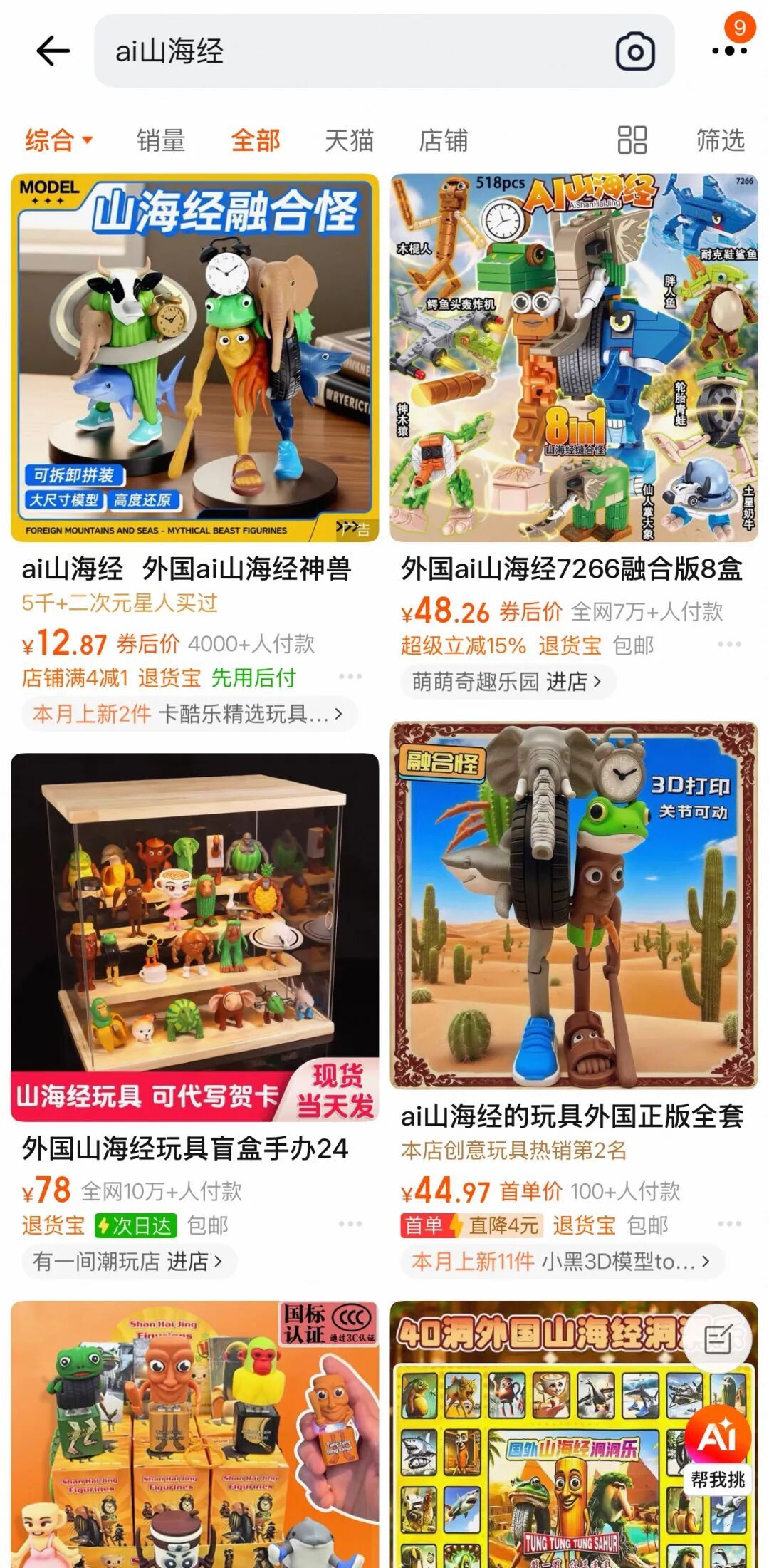The height and width of the screenshot is (1568, 769).
Task: Enter the 萌萌奇趣乐园 store
Action: pos(506,682)
